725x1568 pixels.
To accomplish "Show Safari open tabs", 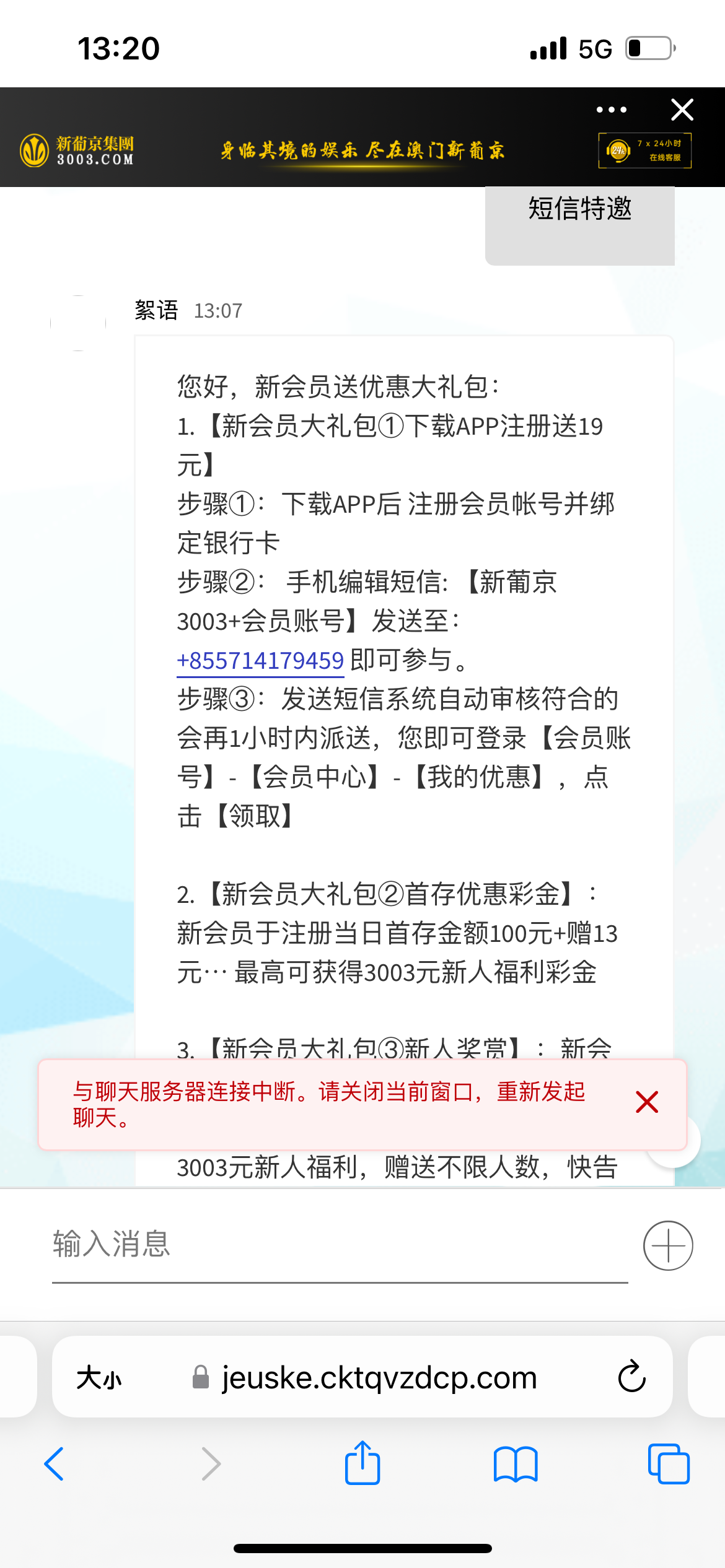I will tap(669, 1464).
